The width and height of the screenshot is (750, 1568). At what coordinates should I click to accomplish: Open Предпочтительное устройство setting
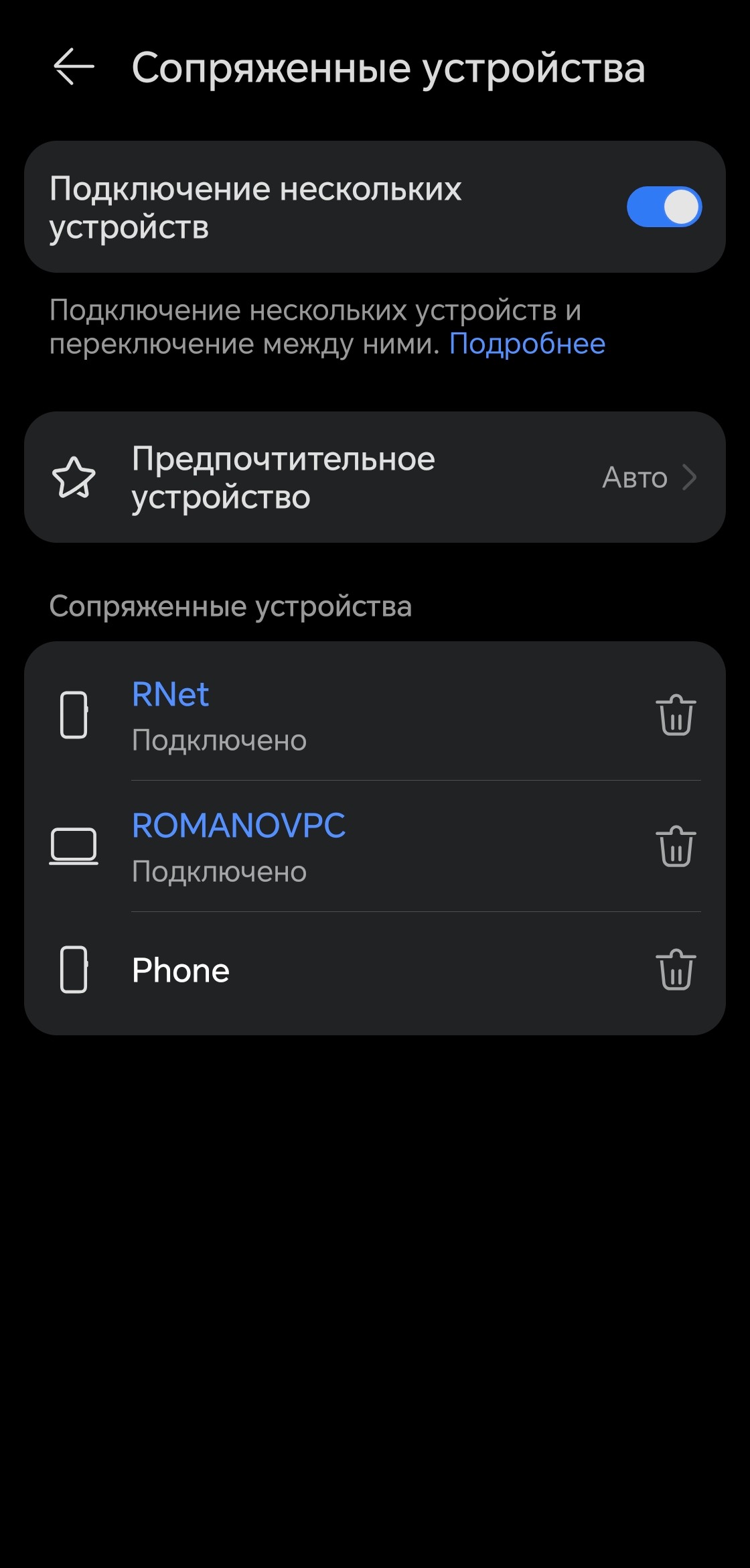(375, 477)
